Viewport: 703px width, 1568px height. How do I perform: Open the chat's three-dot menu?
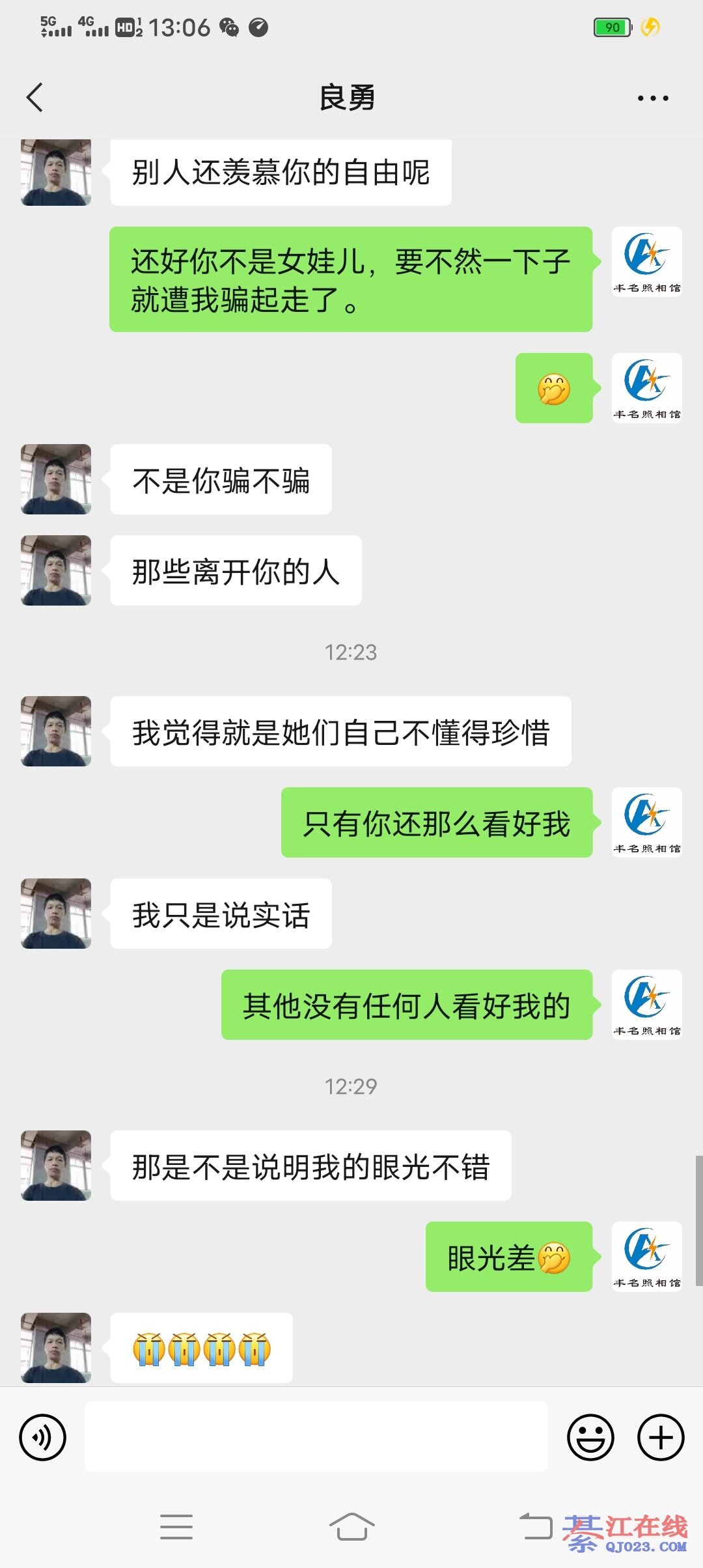point(652,98)
